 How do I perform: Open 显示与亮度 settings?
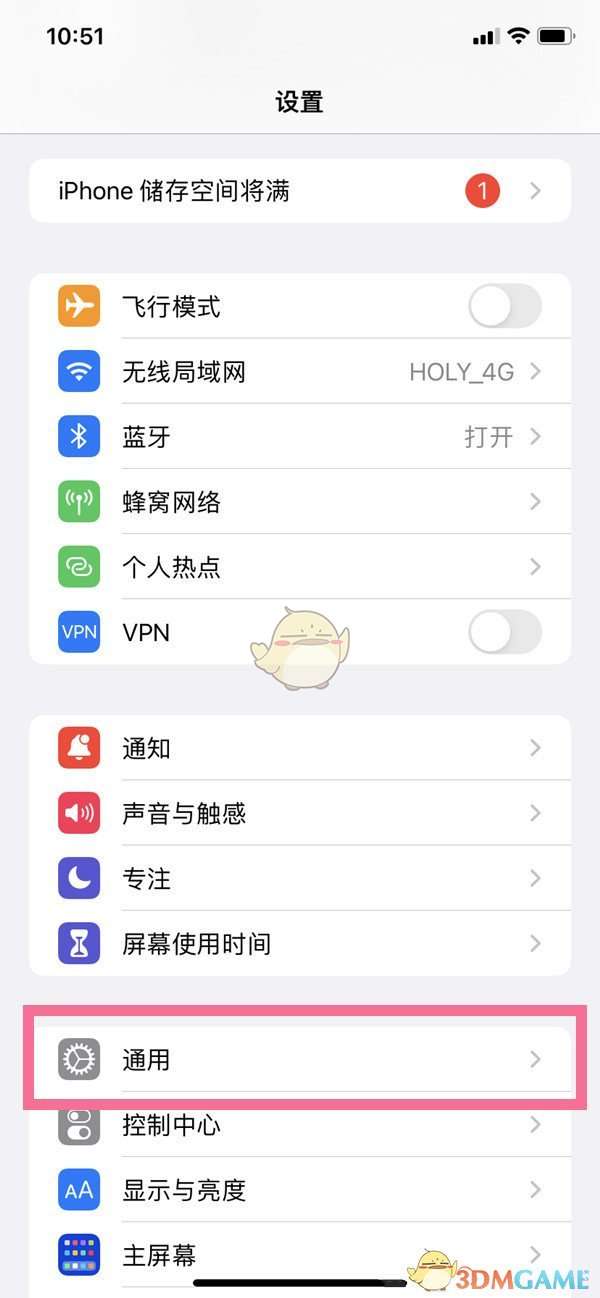point(300,1190)
